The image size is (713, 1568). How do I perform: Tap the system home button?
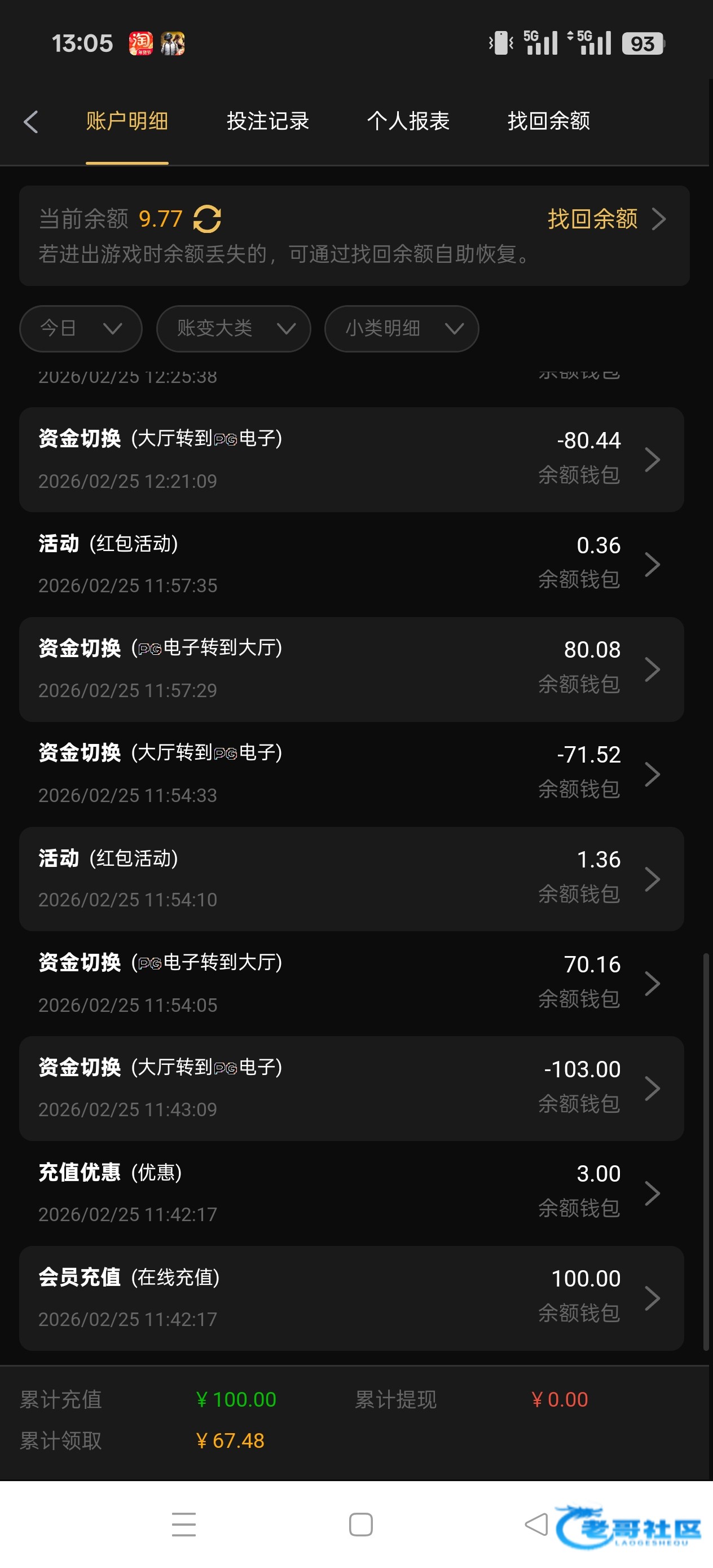pos(360,1525)
